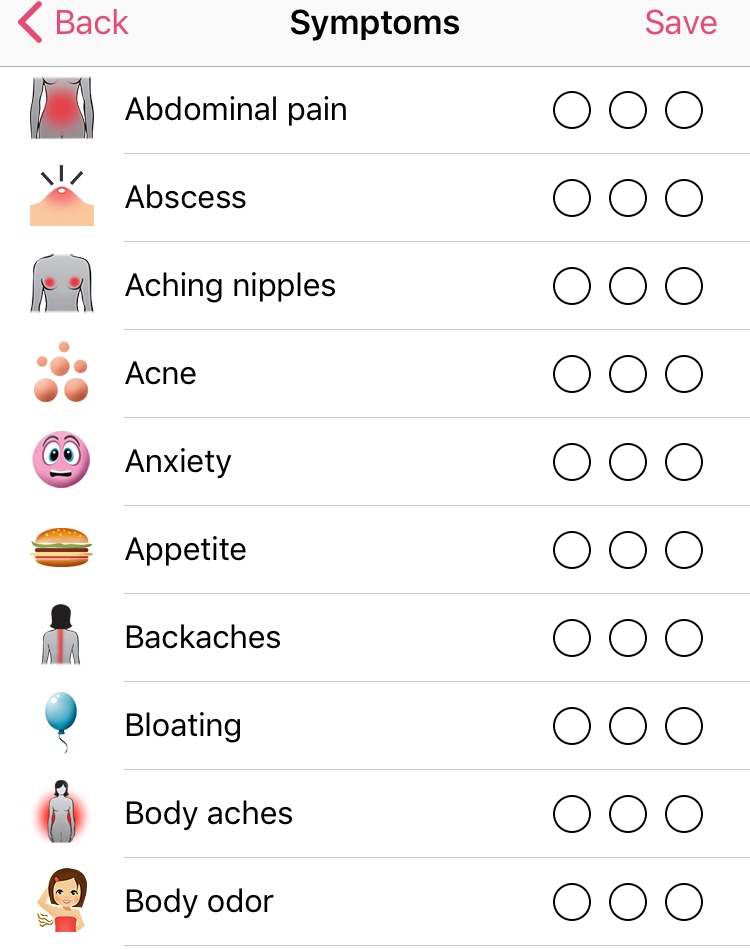Image resolution: width=750 pixels, height=950 pixels.
Task: Select third circle for Abdominal pain
Action: click(x=684, y=110)
